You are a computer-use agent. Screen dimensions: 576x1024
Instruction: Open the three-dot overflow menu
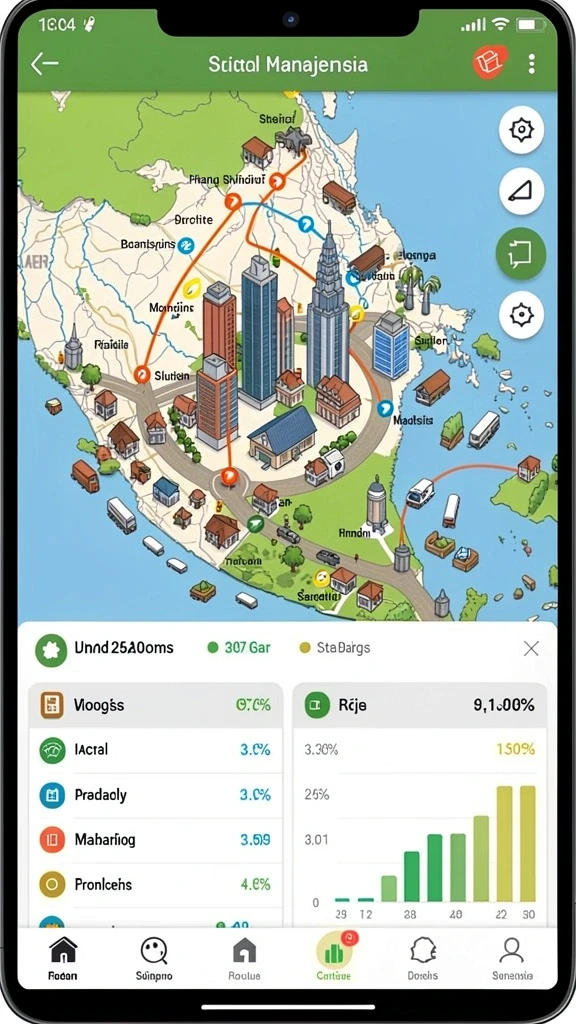[532, 64]
